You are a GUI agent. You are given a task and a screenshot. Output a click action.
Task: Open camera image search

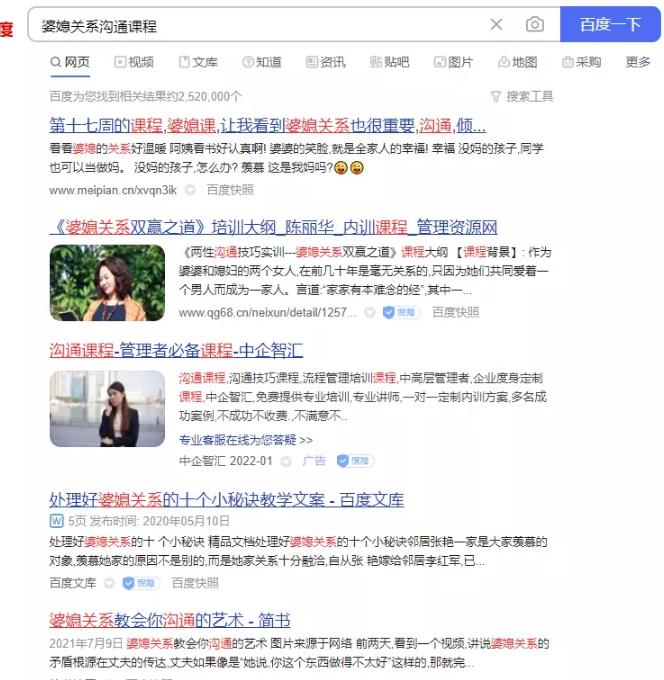tap(535, 25)
